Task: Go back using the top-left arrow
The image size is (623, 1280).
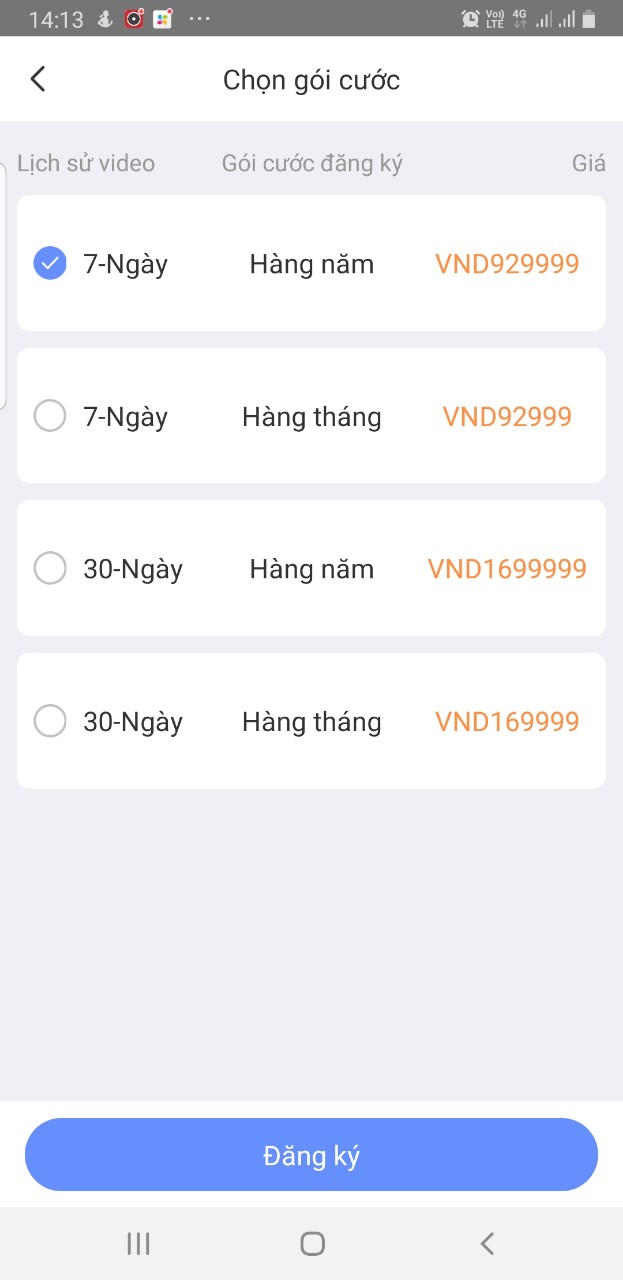Action: point(38,79)
